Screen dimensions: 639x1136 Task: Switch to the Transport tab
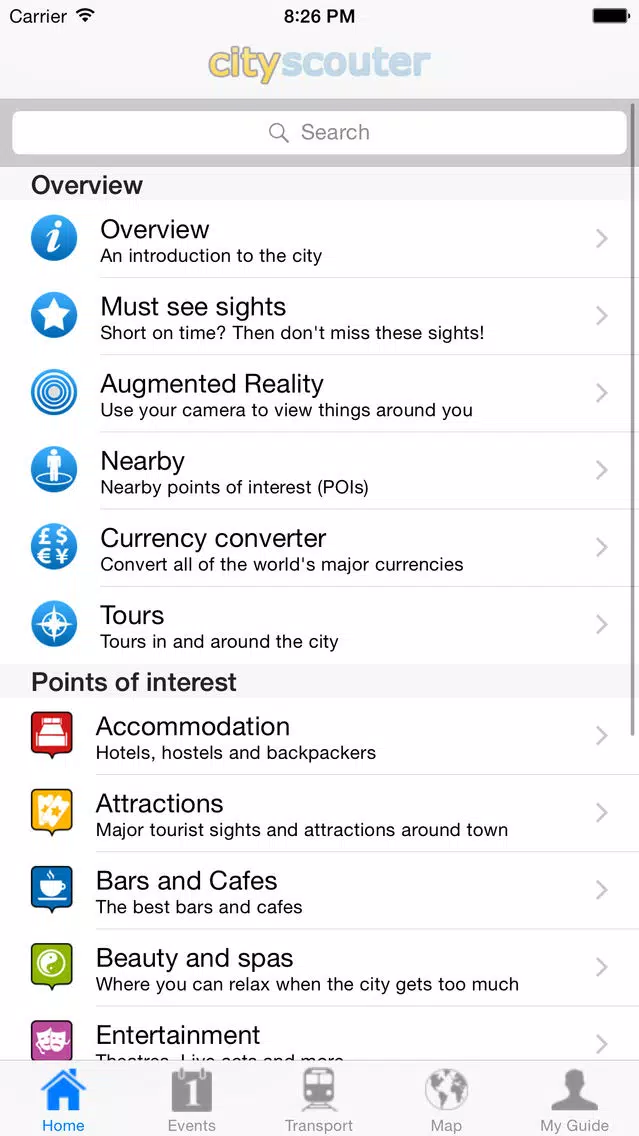pos(319,1099)
